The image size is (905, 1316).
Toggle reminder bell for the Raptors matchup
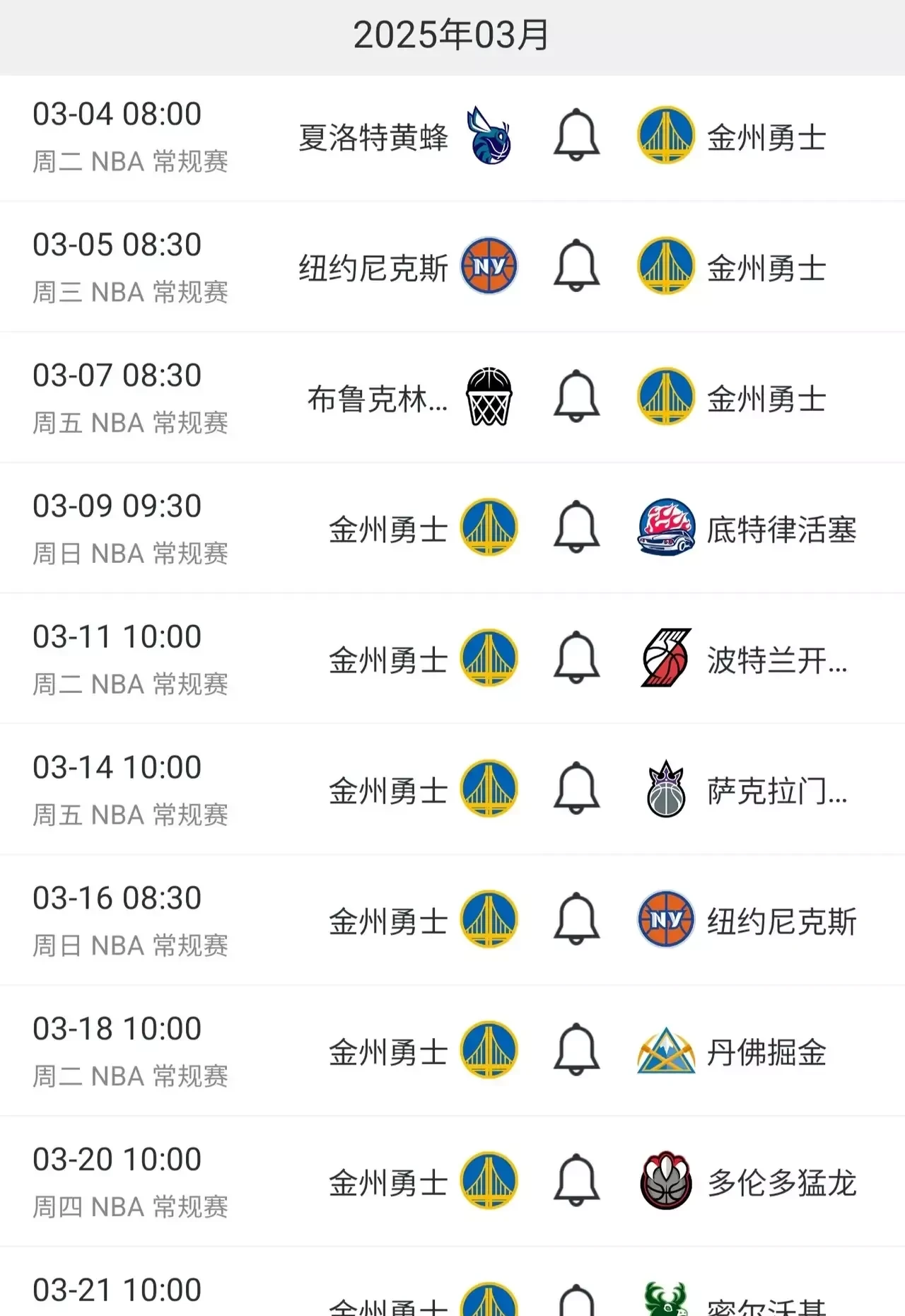click(576, 1180)
